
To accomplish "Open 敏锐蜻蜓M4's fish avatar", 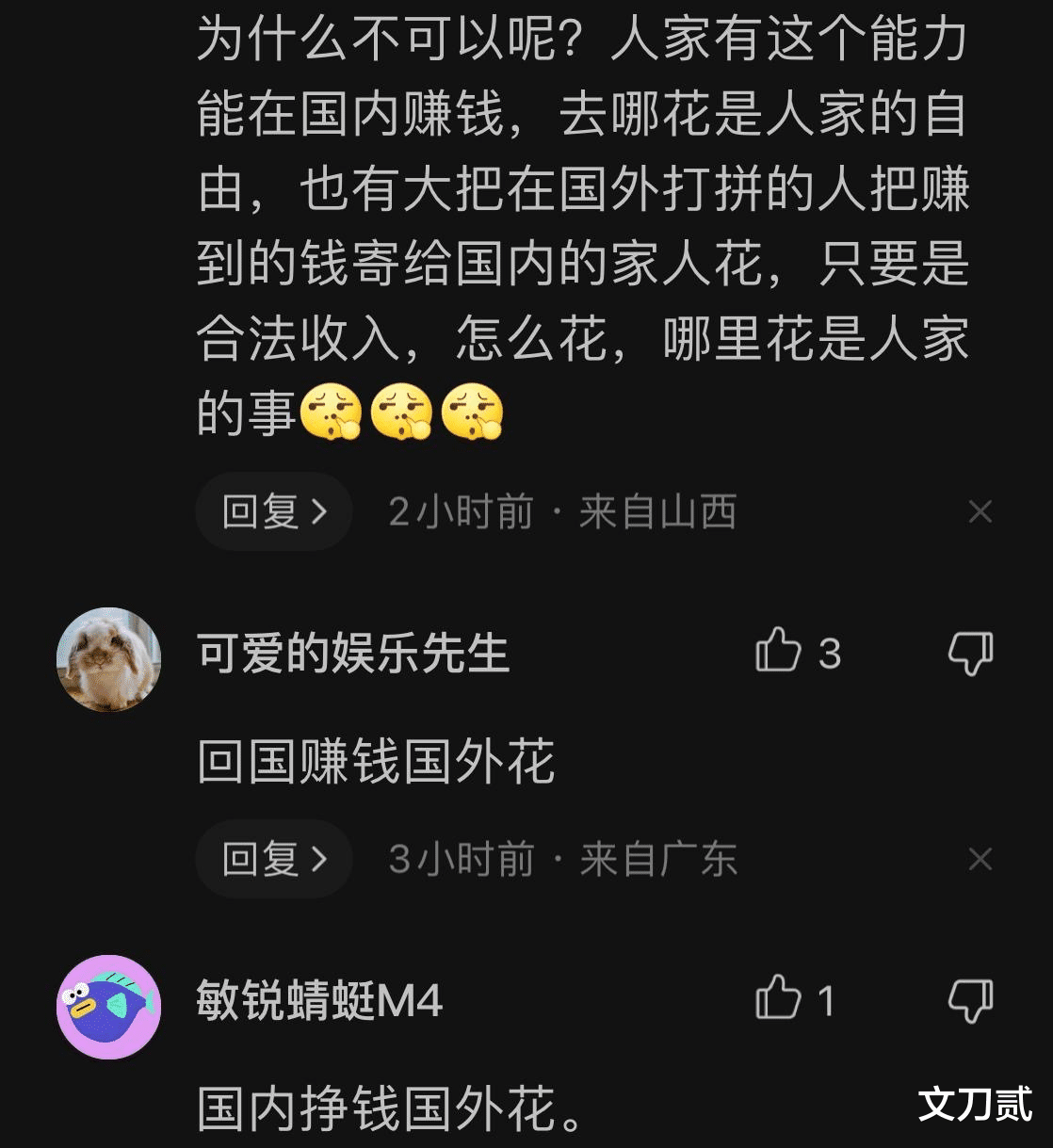I will [x=108, y=1004].
